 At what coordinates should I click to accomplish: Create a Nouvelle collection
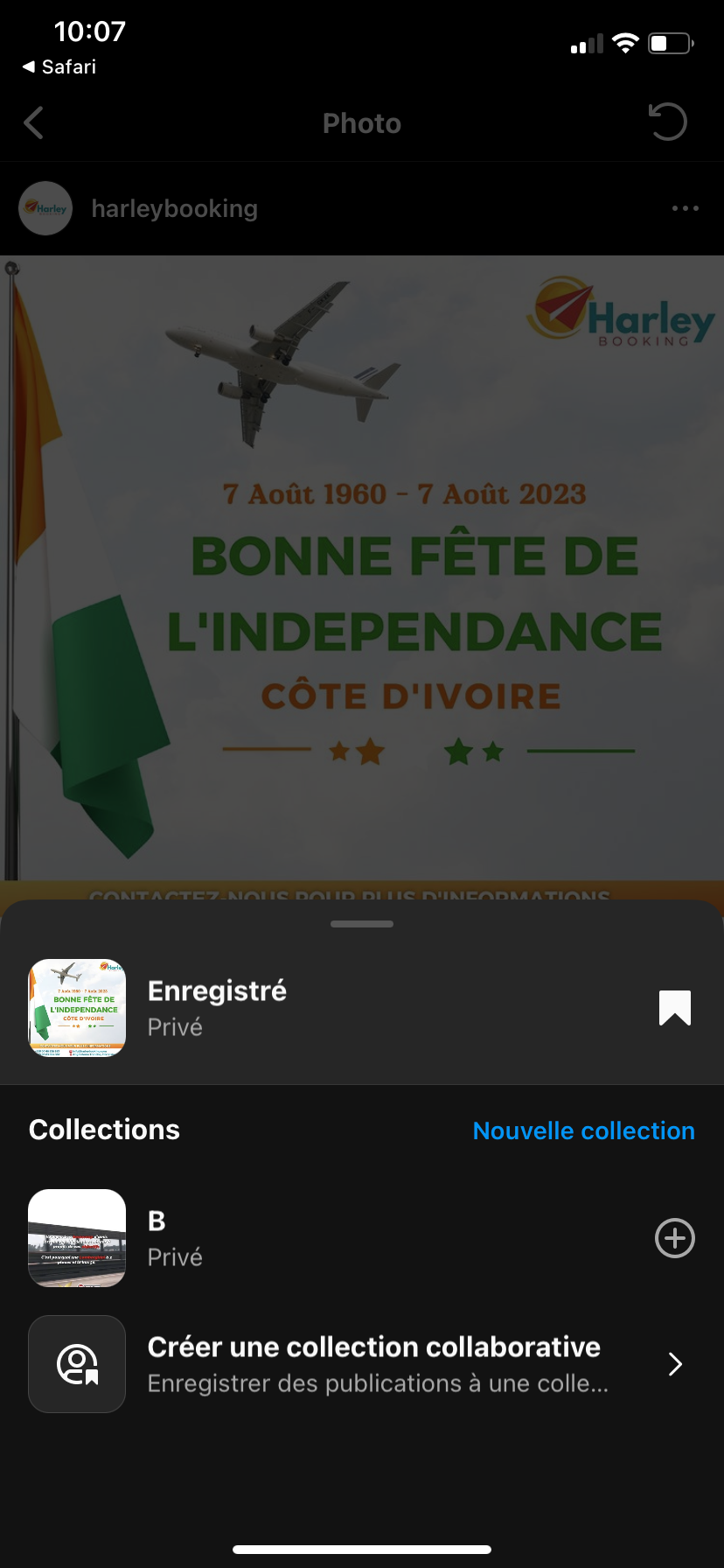point(583,1130)
